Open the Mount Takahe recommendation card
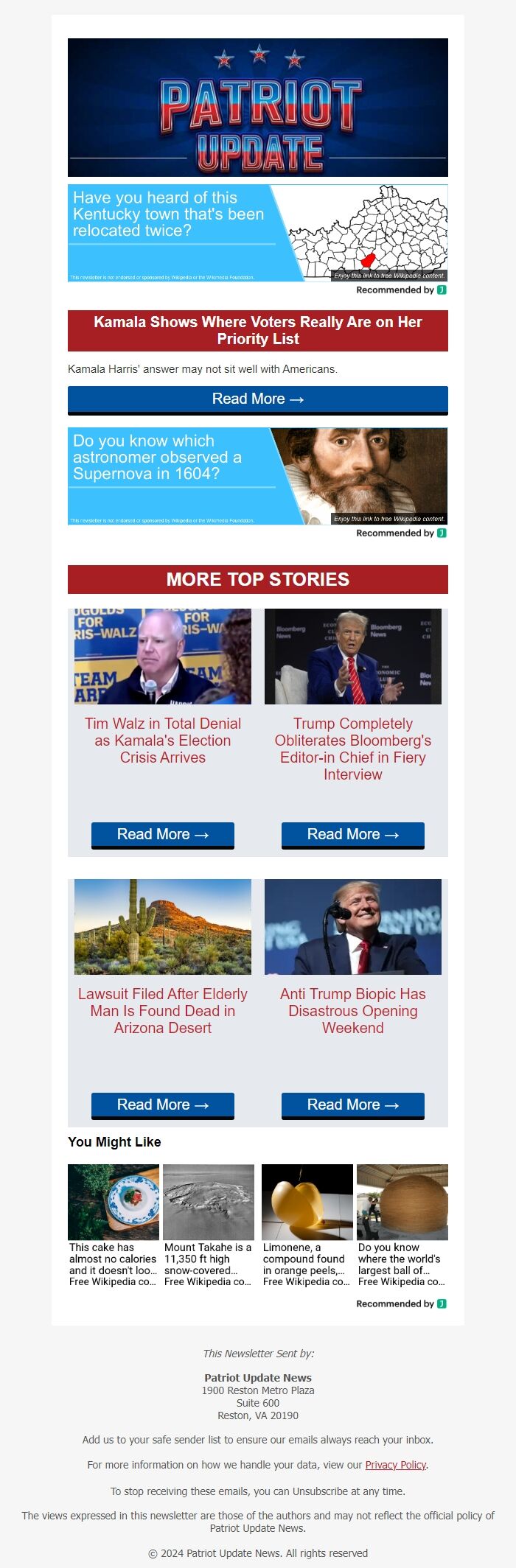The width and height of the screenshot is (516, 1568). click(x=209, y=1225)
